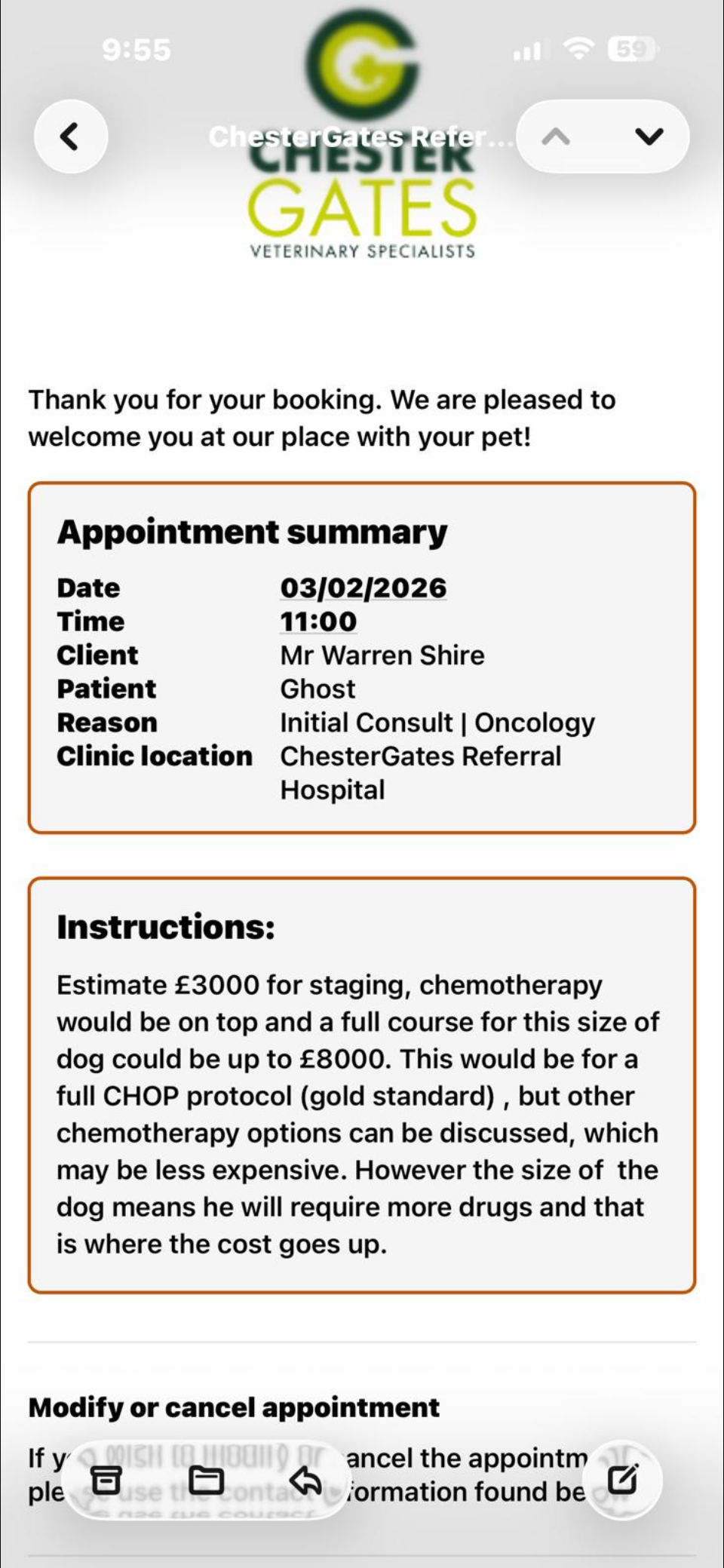The image size is (724, 1568).
Task: Compose a new email
Action: [623, 1479]
